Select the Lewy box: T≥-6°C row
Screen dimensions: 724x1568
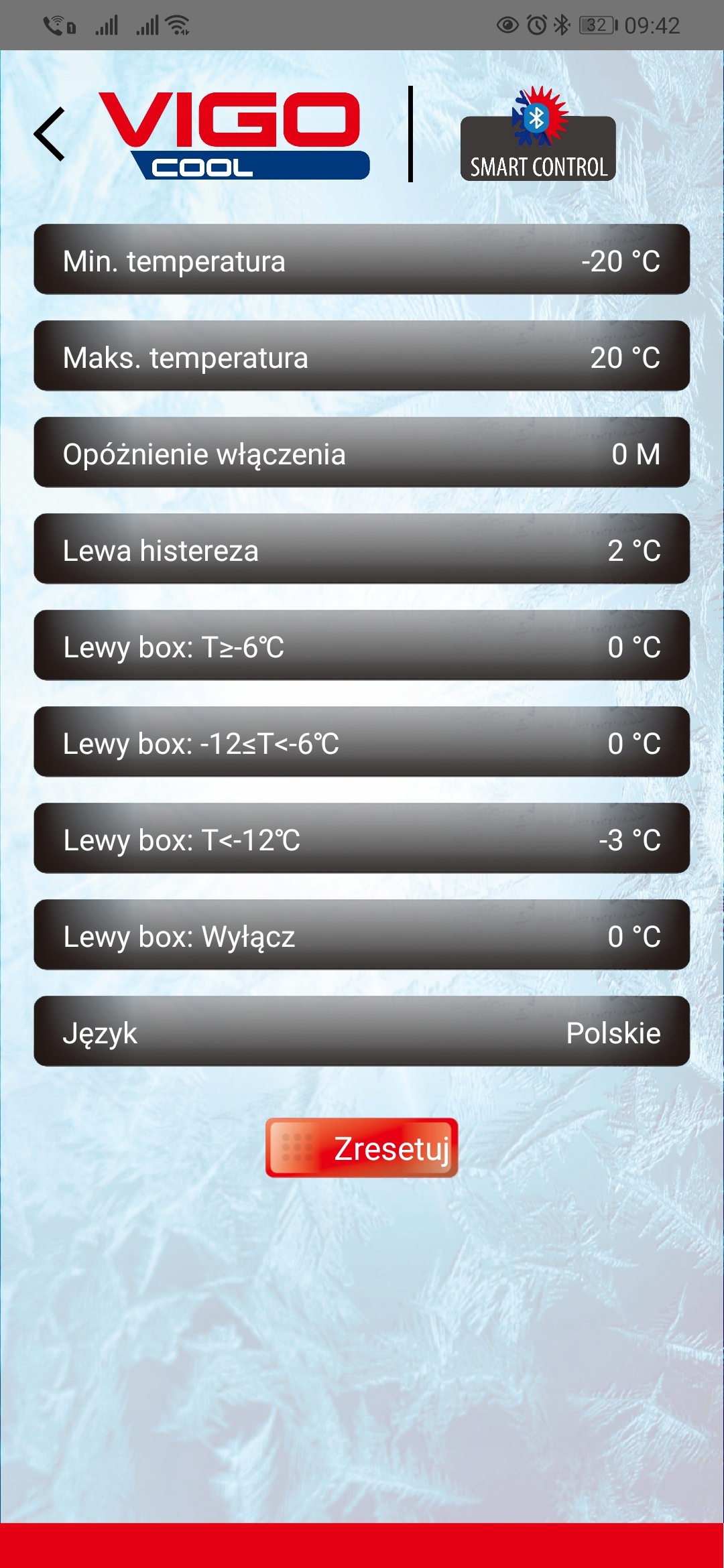point(362,646)
